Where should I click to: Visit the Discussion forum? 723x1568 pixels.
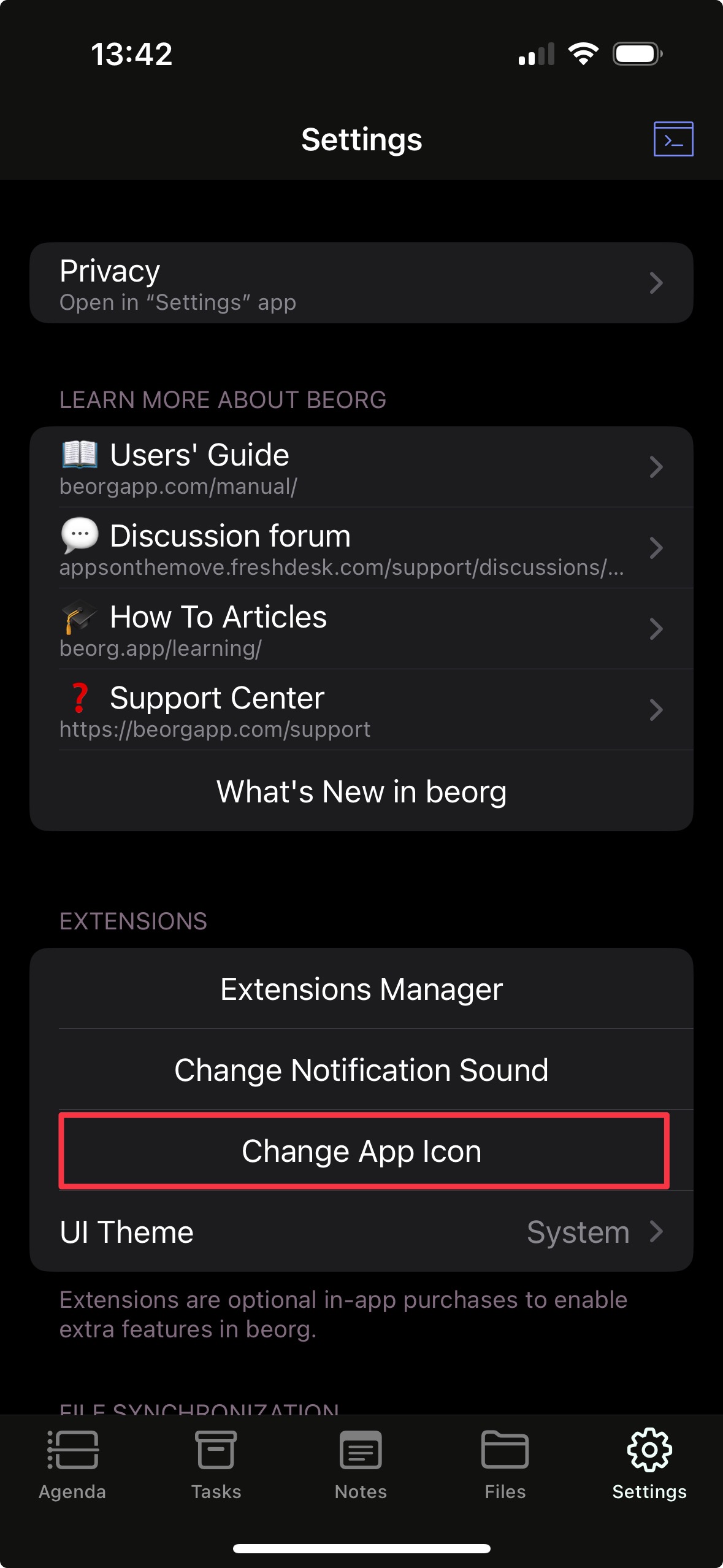[361, 548]
